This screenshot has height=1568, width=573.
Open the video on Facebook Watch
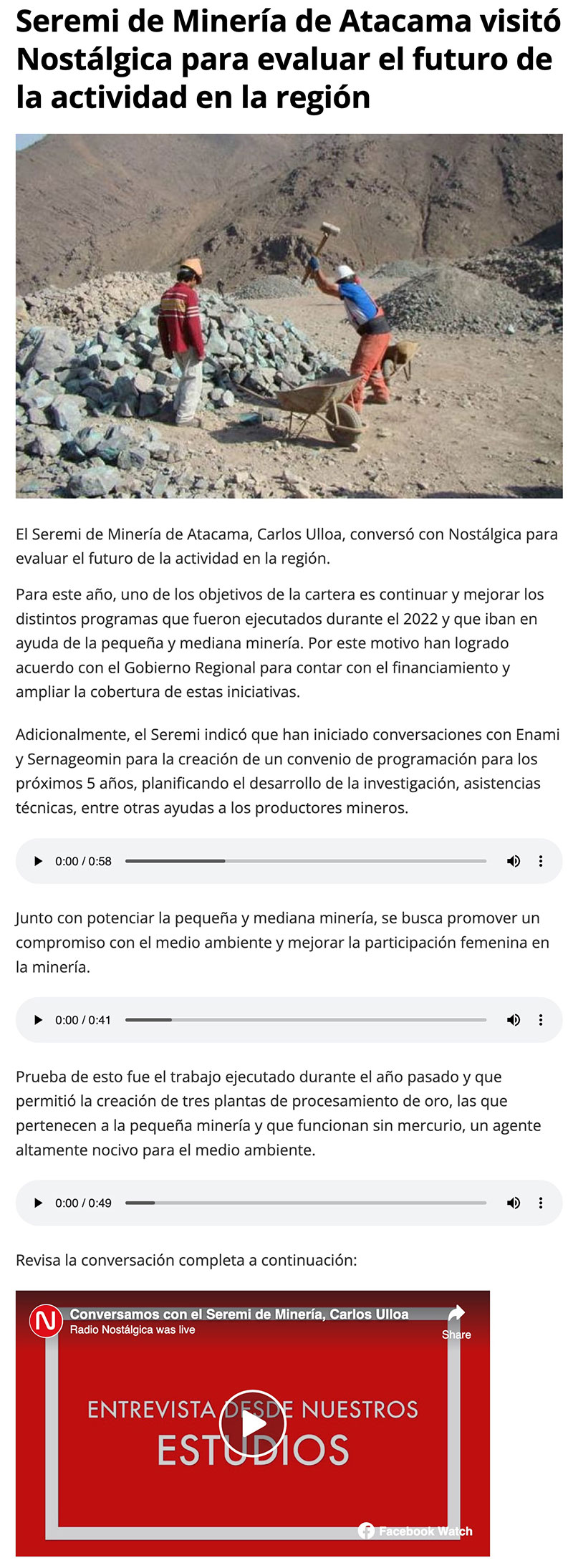[x=416, y=1531]
